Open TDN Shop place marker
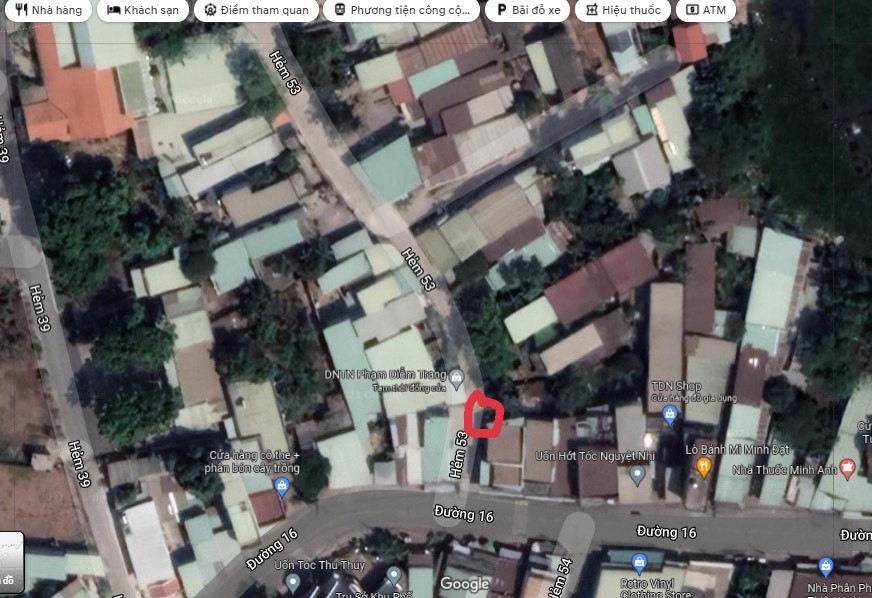The image size is (872, 598). click(x=669, y=414)
